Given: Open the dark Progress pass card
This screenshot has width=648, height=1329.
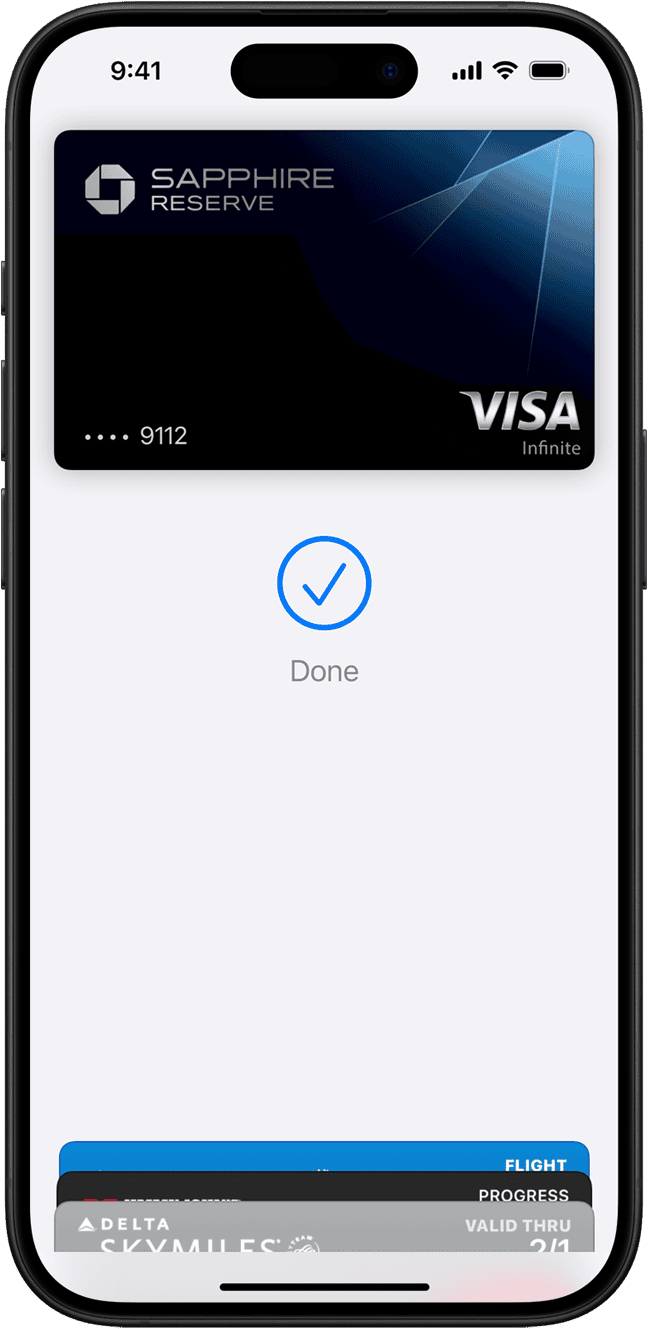Looking at the screenshot, I should pos(324,1188).
